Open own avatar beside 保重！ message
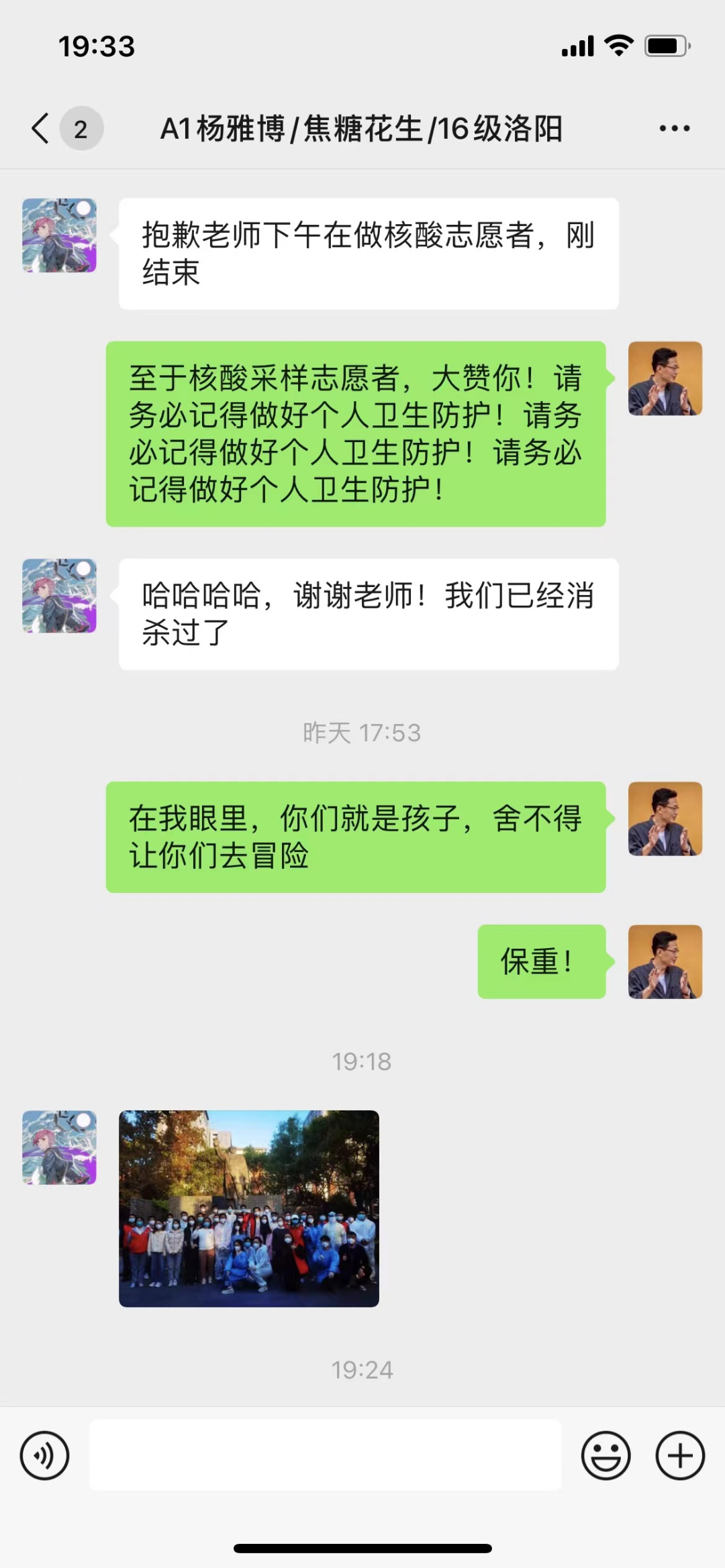This screenshot has height=1568, width=725. pyautogui.click(x=665, y=961)
